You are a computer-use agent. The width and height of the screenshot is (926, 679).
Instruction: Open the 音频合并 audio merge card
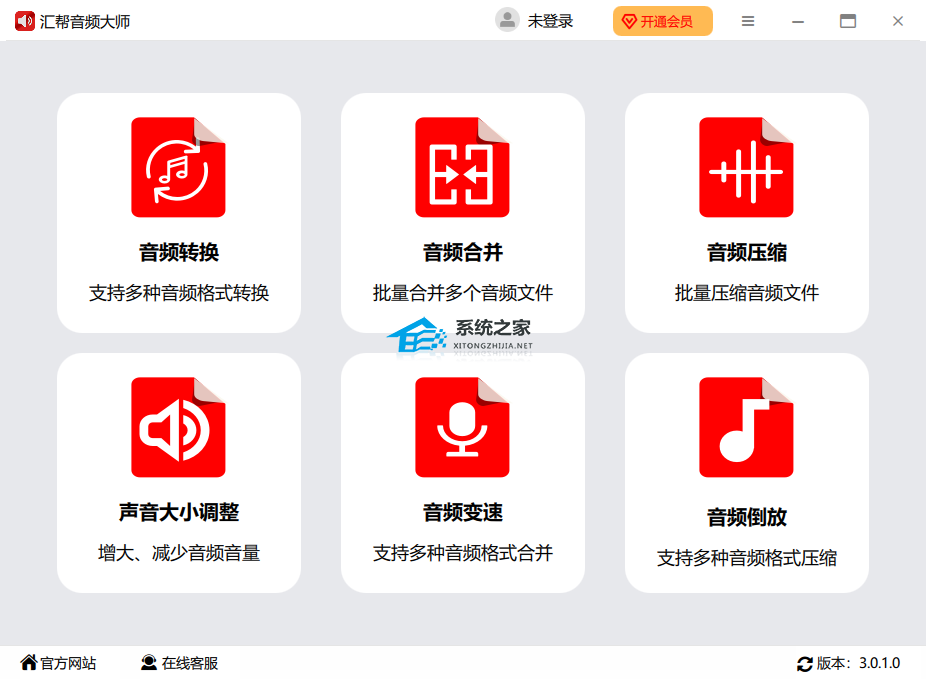pyautogui.click(x=462, y=212)
